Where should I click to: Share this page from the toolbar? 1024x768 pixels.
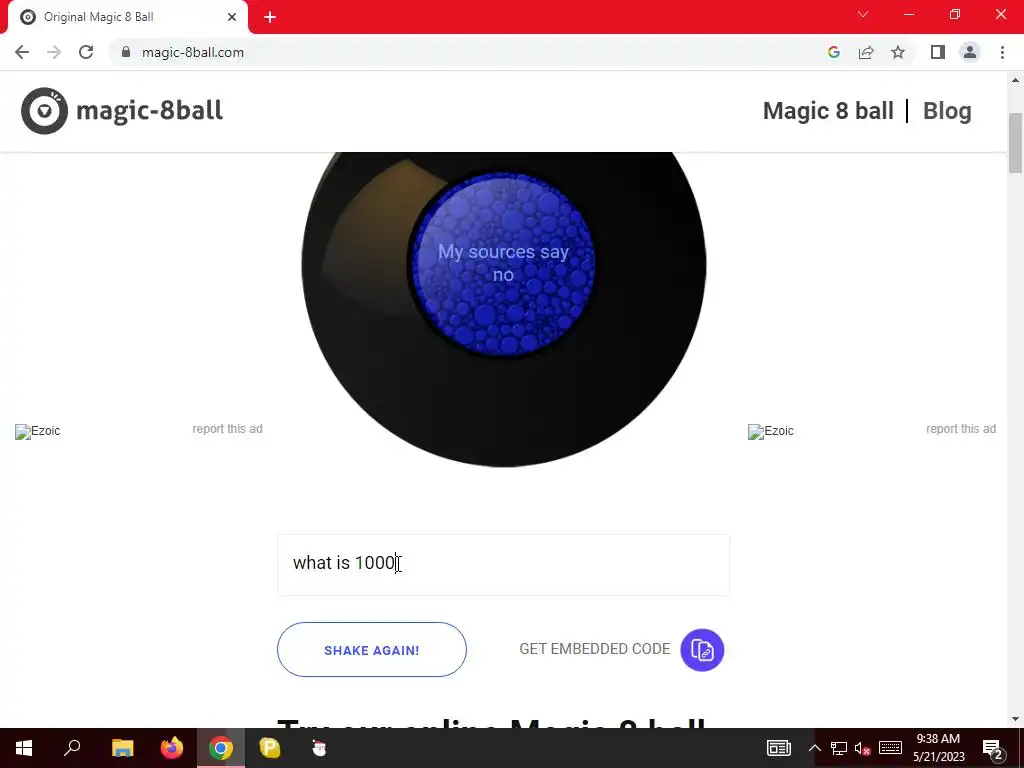[866, 52]
